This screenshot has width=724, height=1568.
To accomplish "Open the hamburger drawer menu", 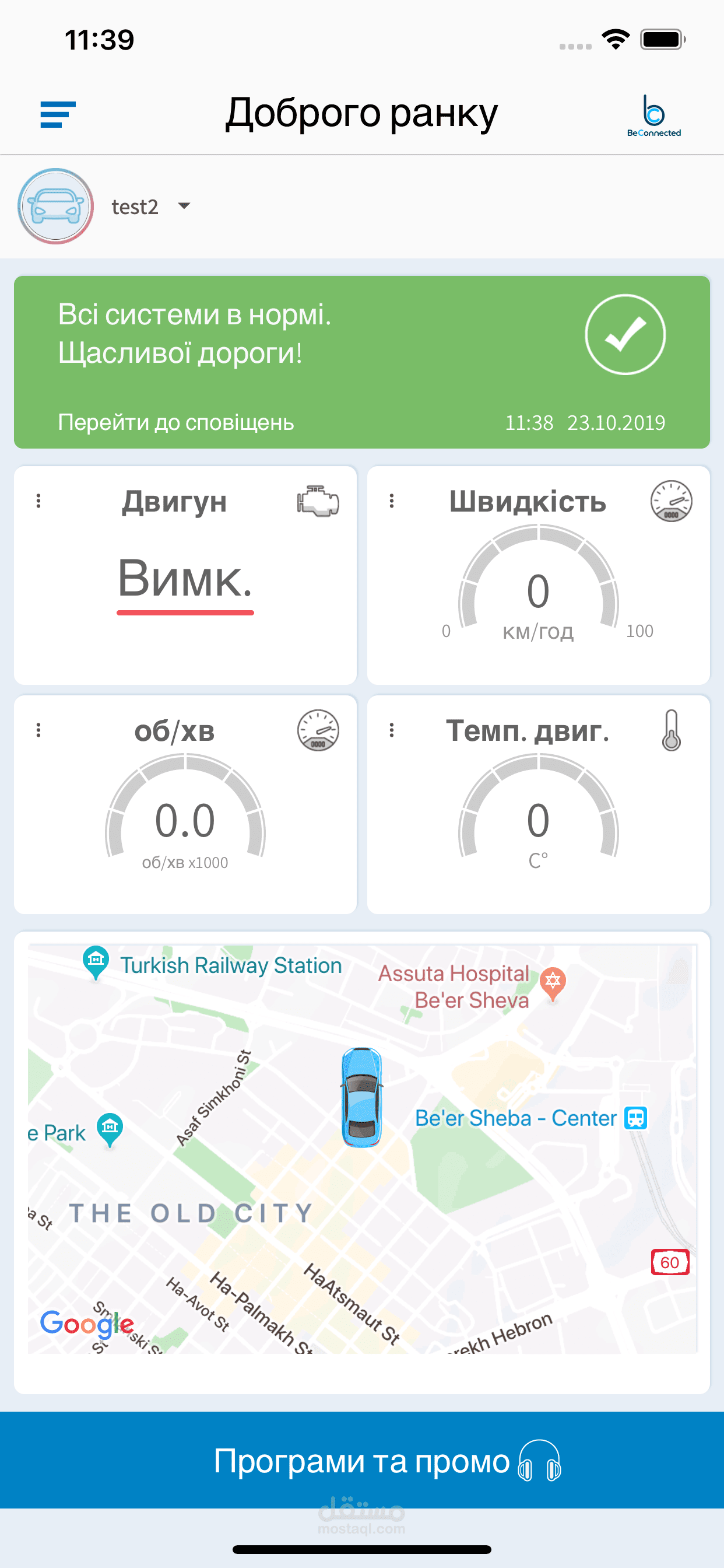I will [58, 114].
